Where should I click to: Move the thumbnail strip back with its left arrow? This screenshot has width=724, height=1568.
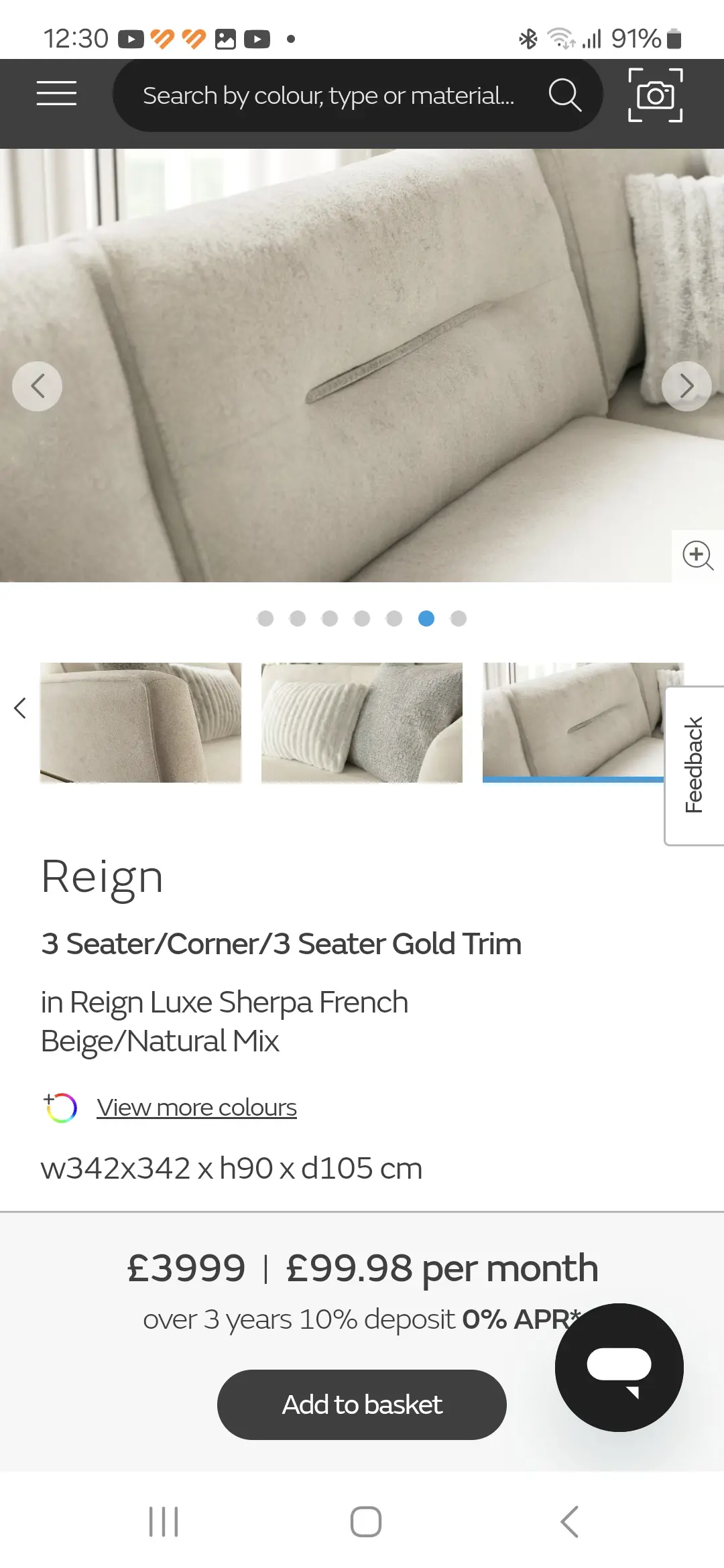[x=20, y=708]
